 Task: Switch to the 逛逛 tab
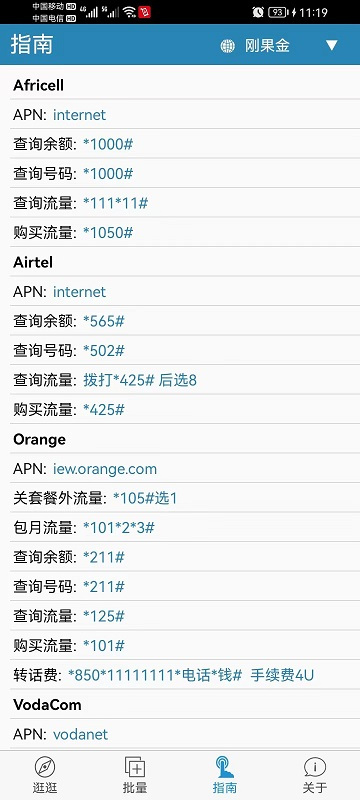click(x=45, y=775)
